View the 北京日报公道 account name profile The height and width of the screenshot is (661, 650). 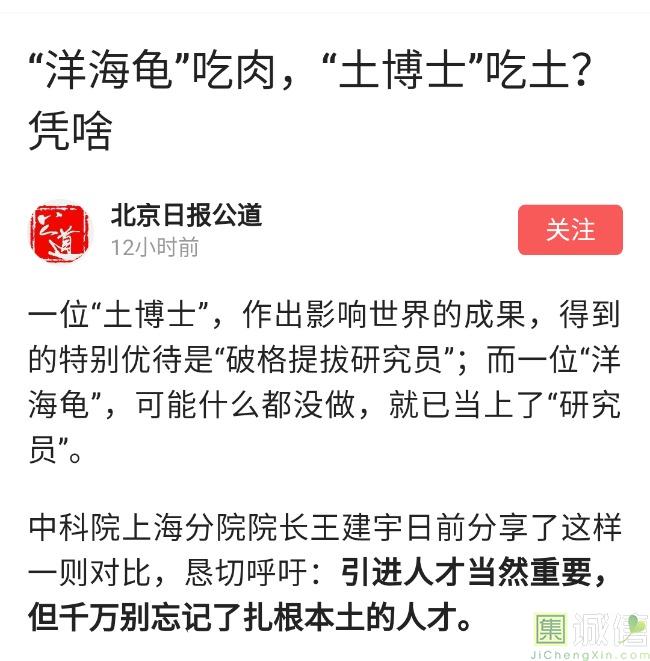[186, 214]
